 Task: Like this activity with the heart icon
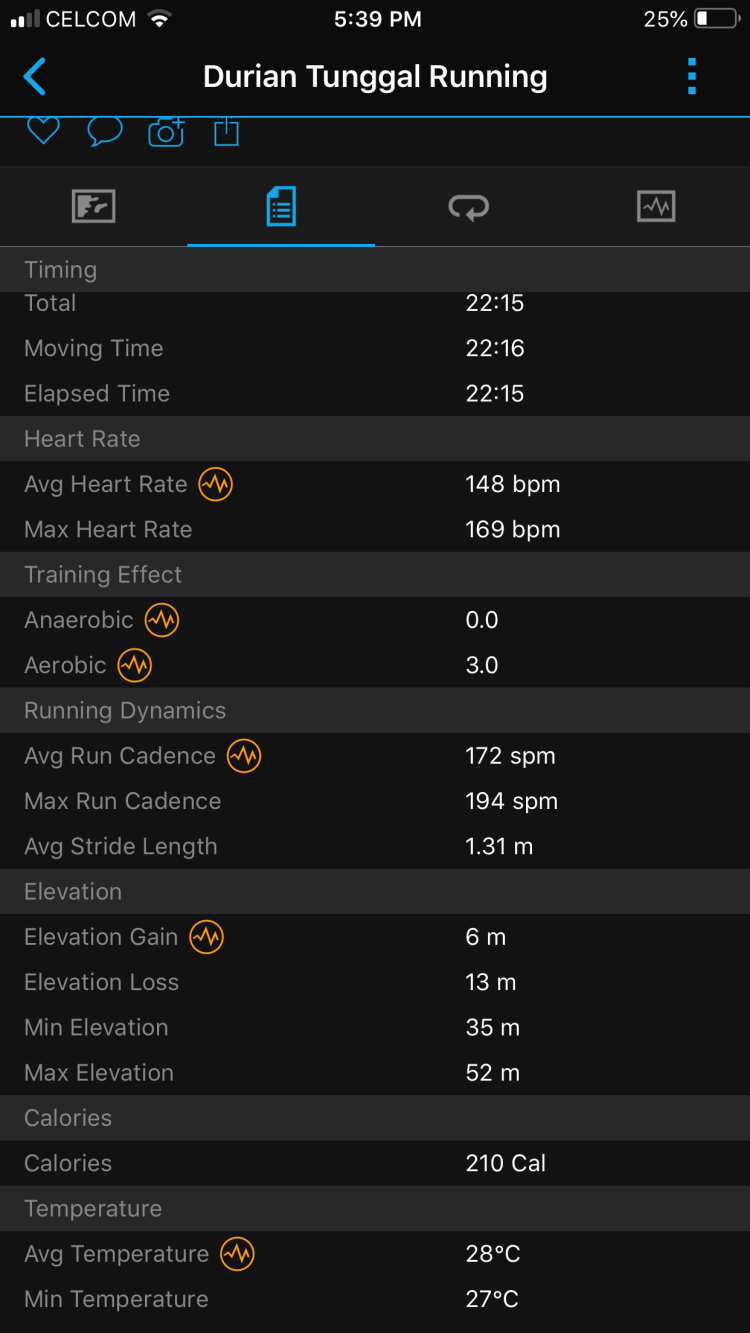click(43, 131)
